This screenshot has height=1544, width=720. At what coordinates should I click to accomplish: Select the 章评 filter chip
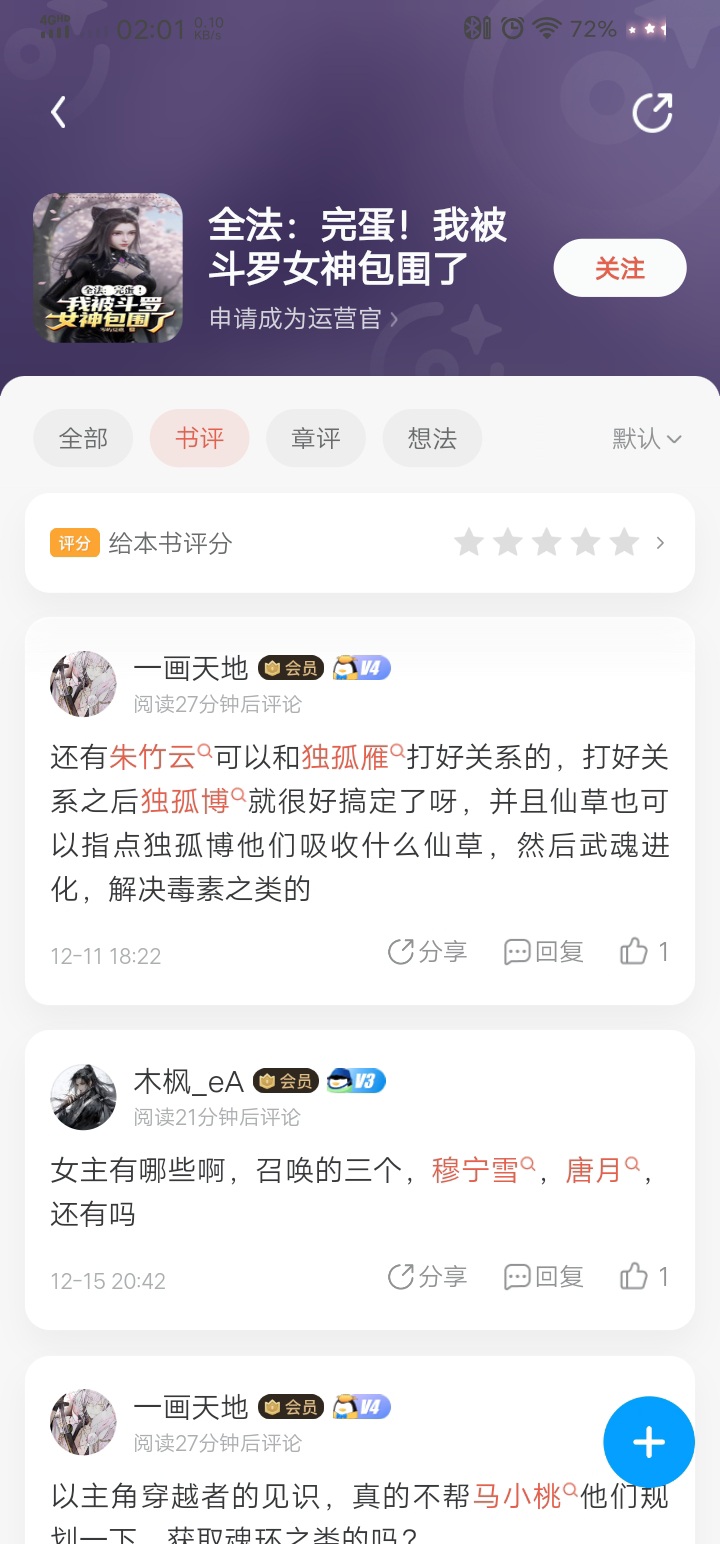[316, 438]
